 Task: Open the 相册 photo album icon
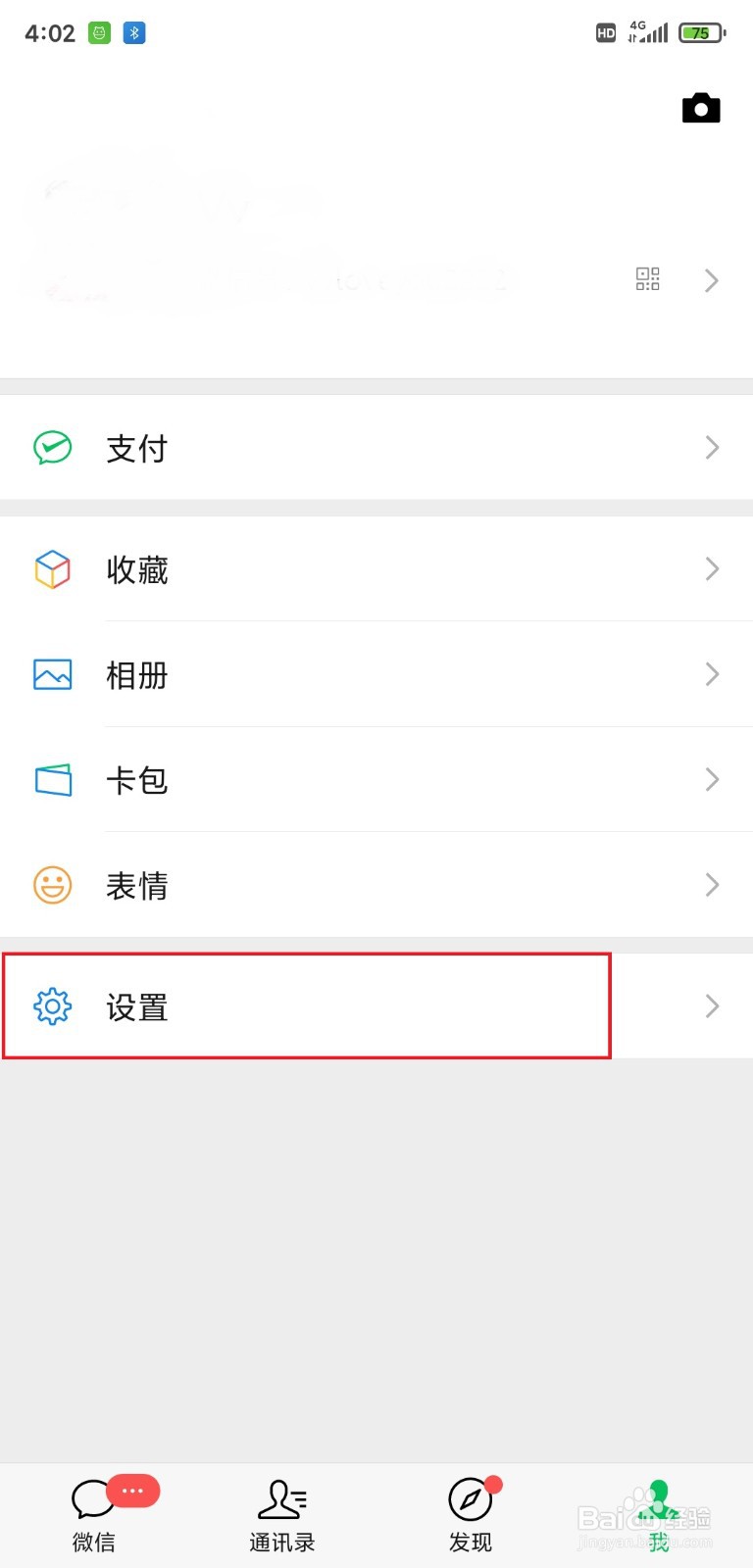[x=52, y=674]
